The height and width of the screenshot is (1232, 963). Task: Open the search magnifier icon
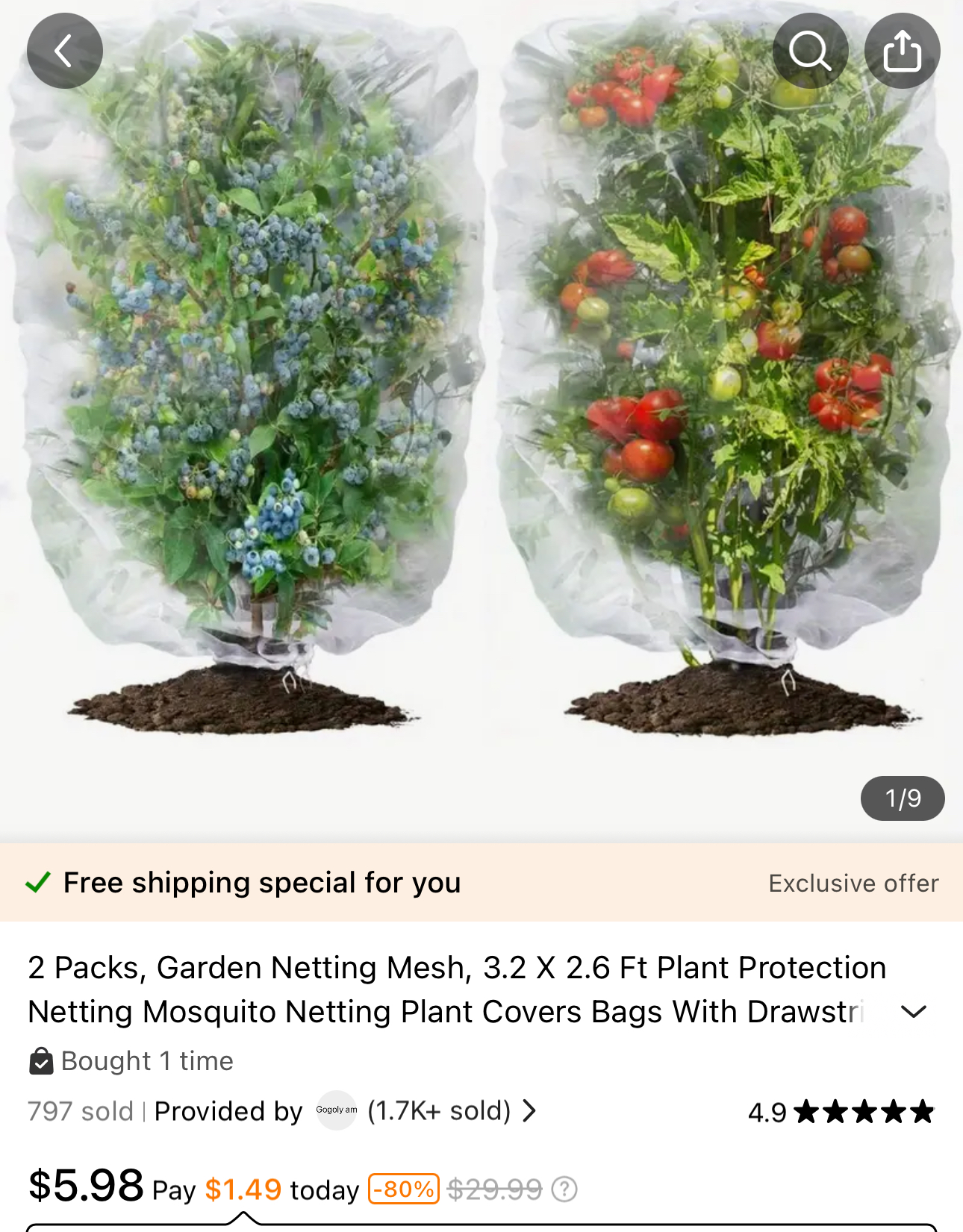(810, 51)
